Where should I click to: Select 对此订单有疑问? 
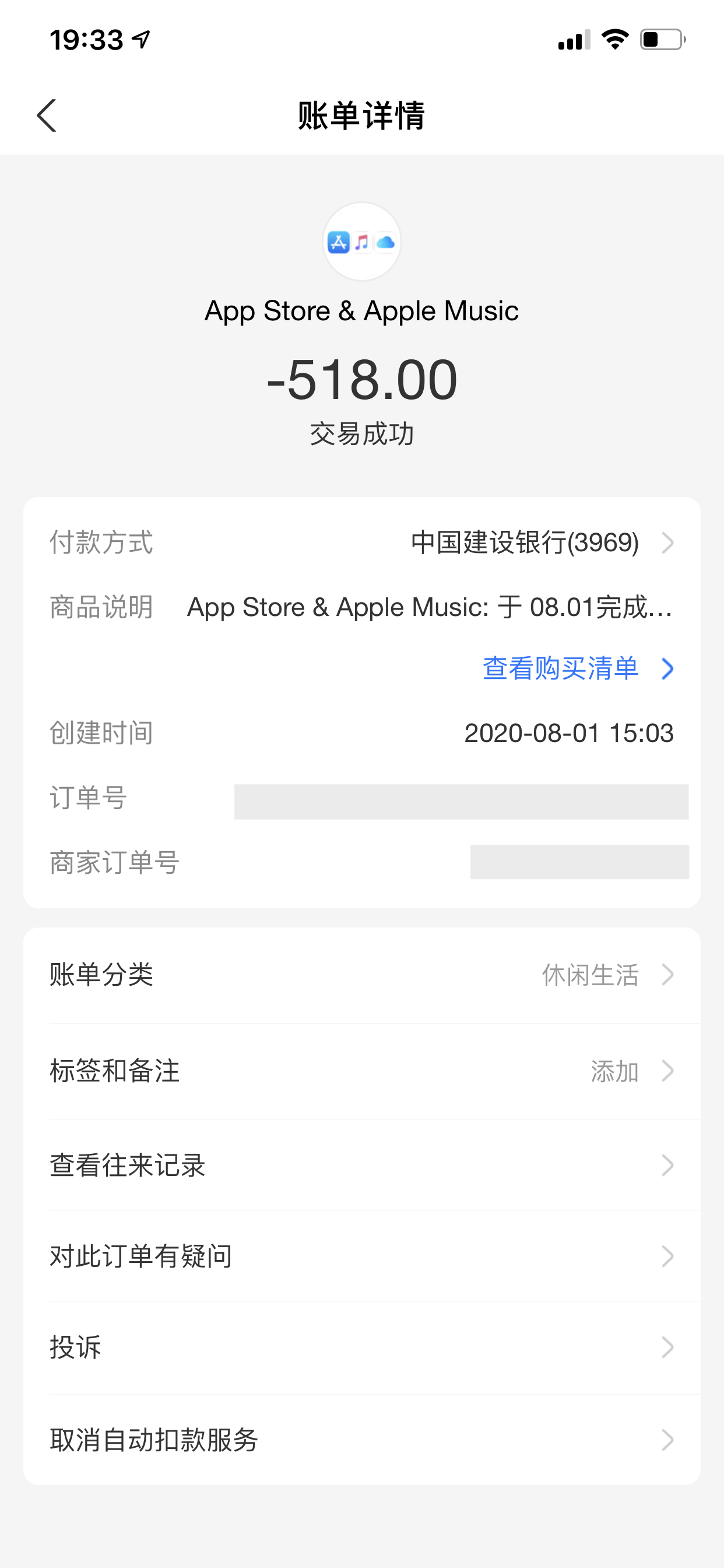click(361, 1256)
